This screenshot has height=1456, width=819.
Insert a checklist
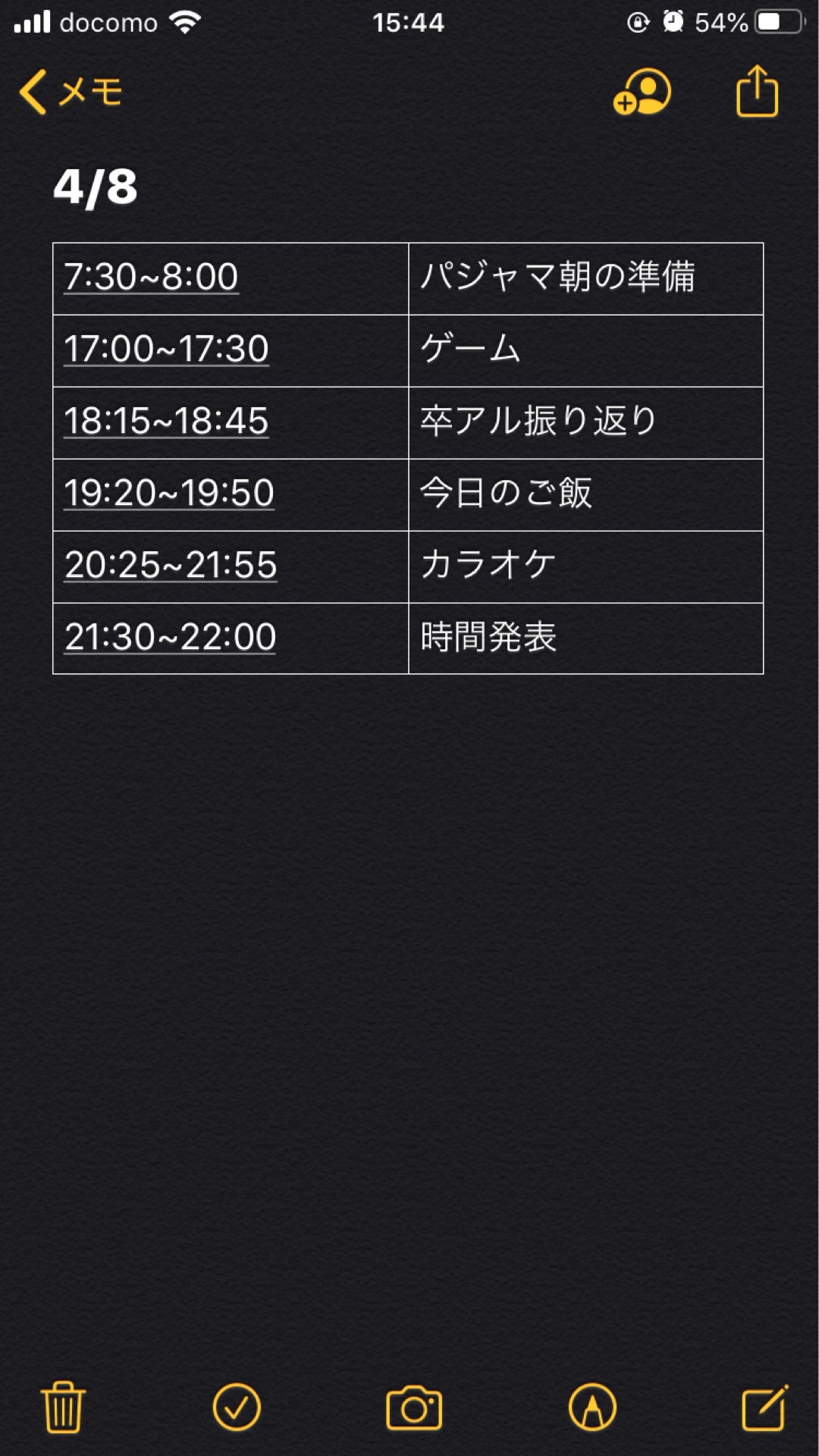click(237, 1407)
